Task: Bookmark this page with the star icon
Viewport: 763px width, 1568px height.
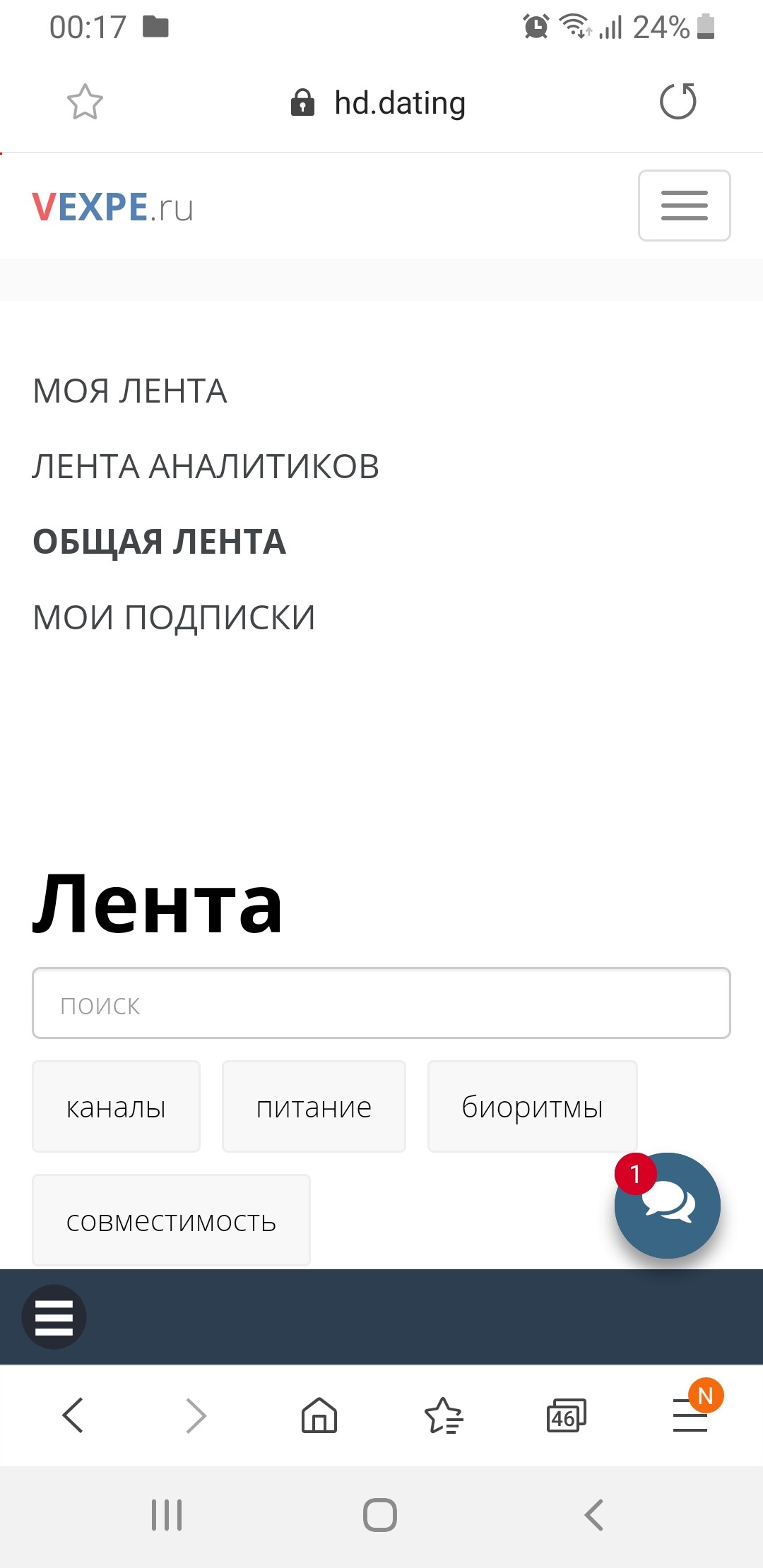Action: (x=85, y=102)
